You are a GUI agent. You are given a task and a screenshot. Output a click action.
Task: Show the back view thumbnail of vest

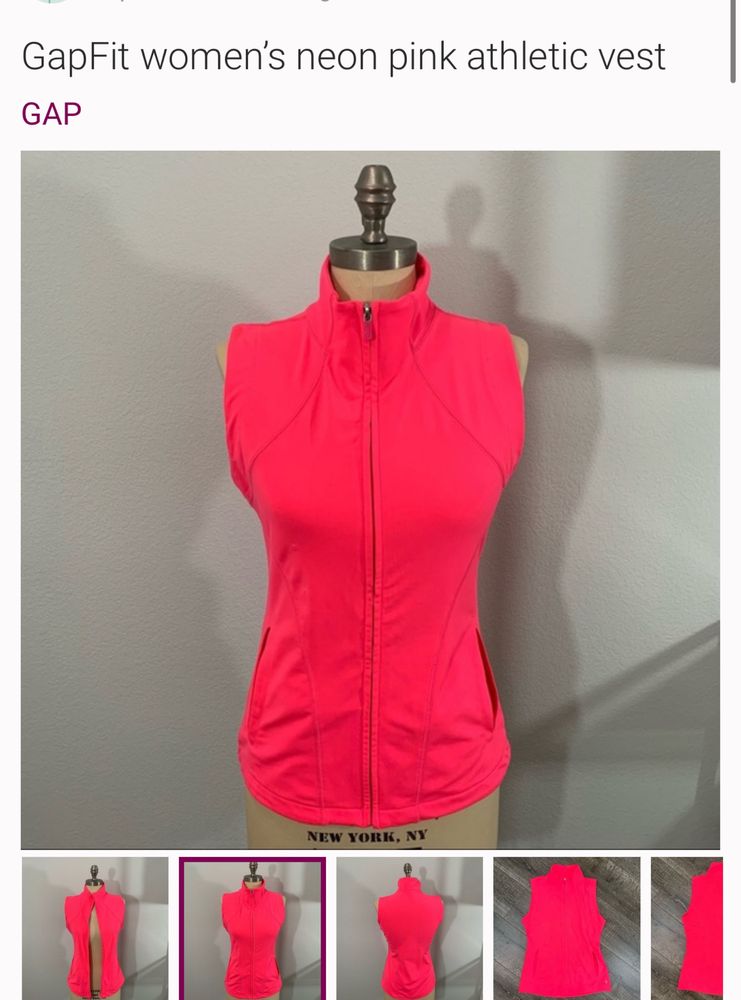pyautogui.click(x=409, y=927)
